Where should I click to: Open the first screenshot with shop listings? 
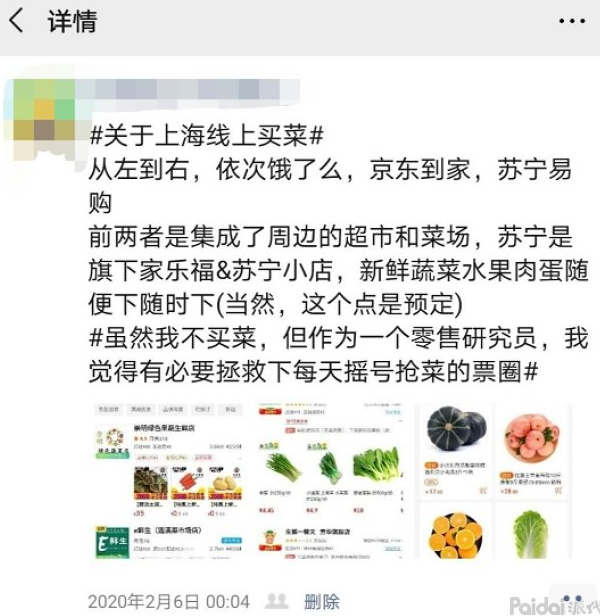(168, 480)
